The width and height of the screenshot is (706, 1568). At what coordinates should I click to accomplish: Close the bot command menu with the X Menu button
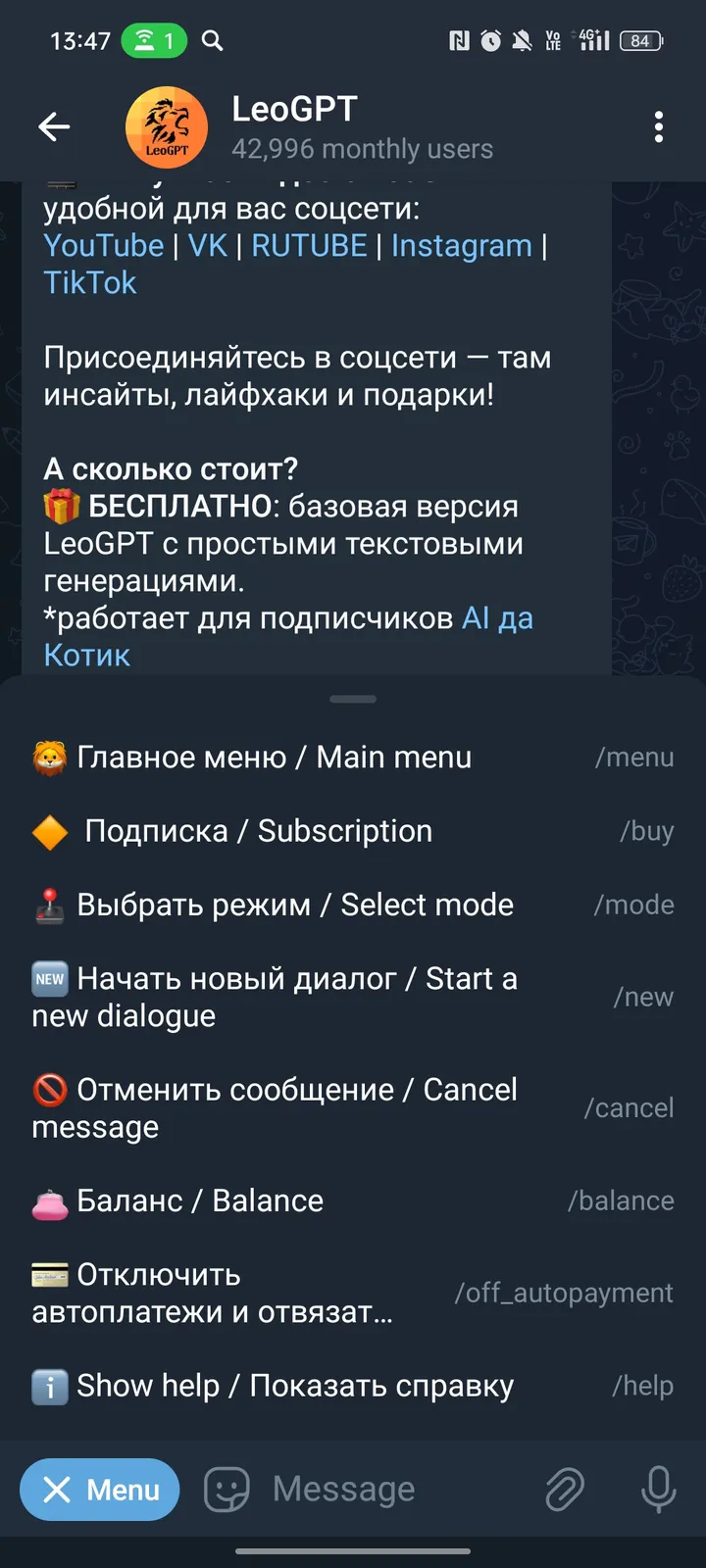tap(99, 1490)
